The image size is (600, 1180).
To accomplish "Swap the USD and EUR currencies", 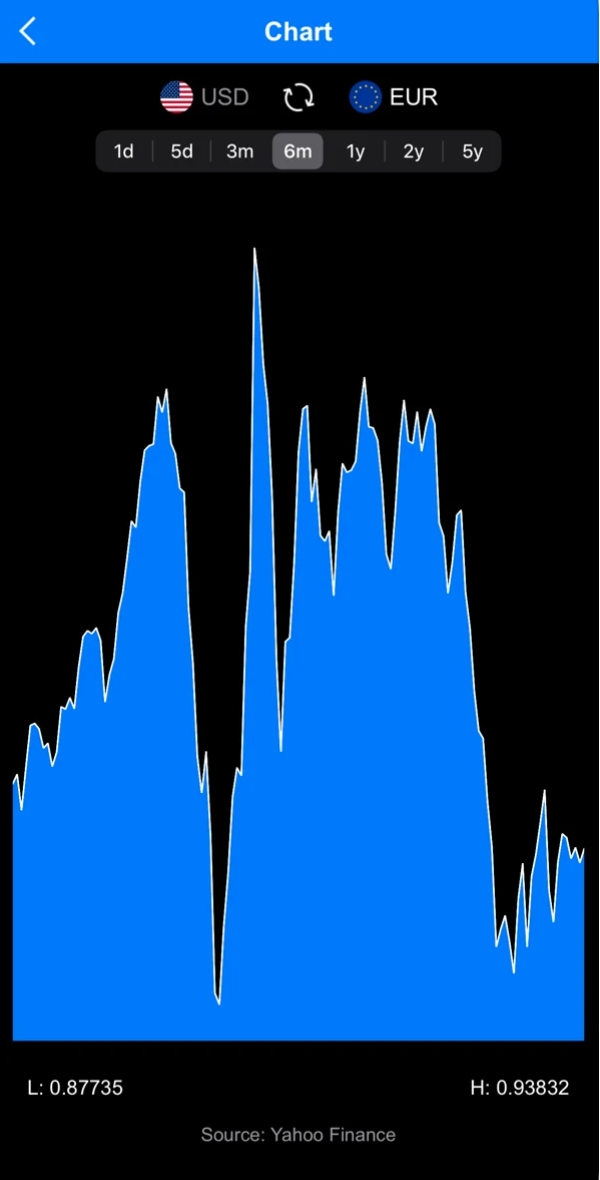I will [298, 97].
